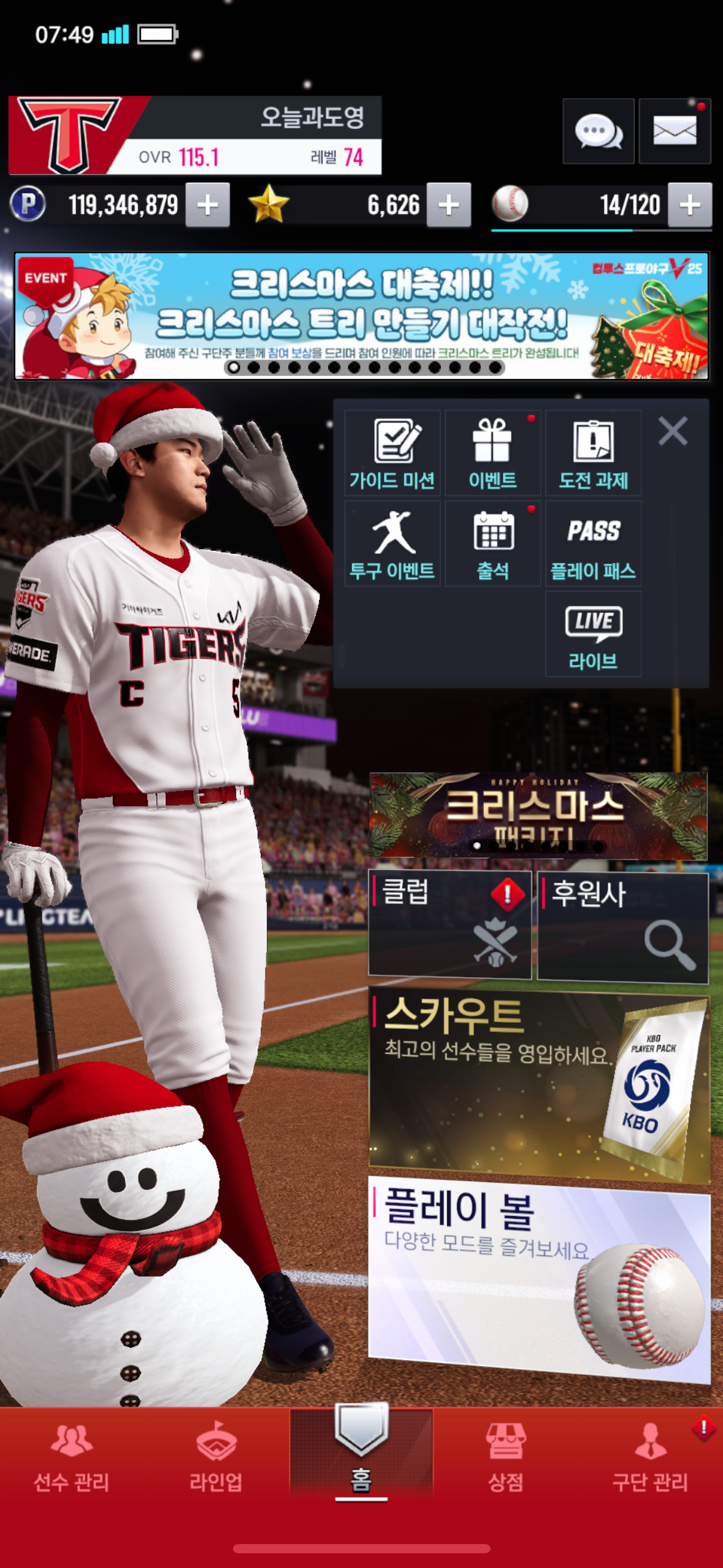
Task: Open 스카우트 to recruit players
Action: [x=539, y=1082]
